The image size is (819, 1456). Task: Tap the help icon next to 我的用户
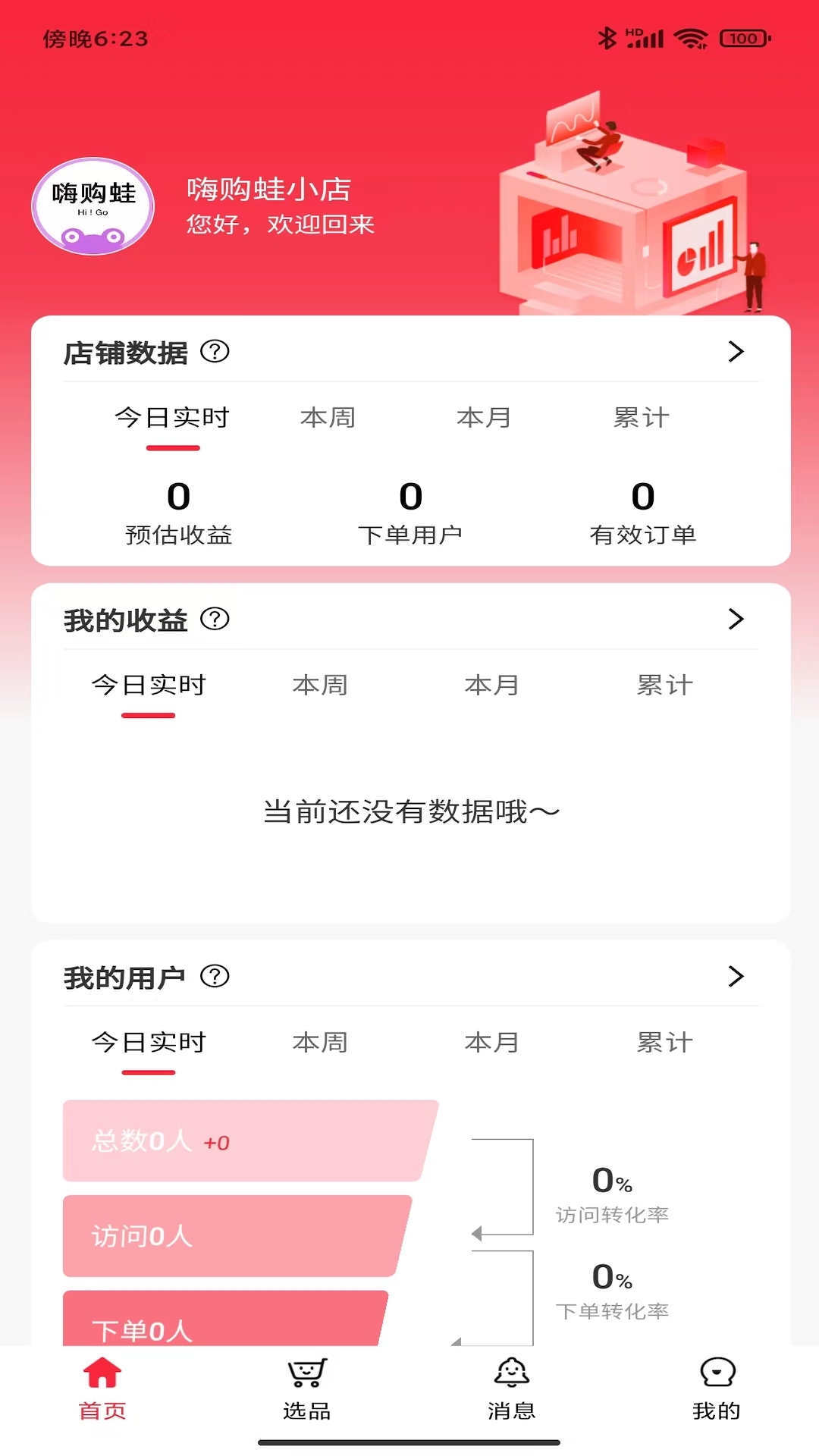[216, 977]
